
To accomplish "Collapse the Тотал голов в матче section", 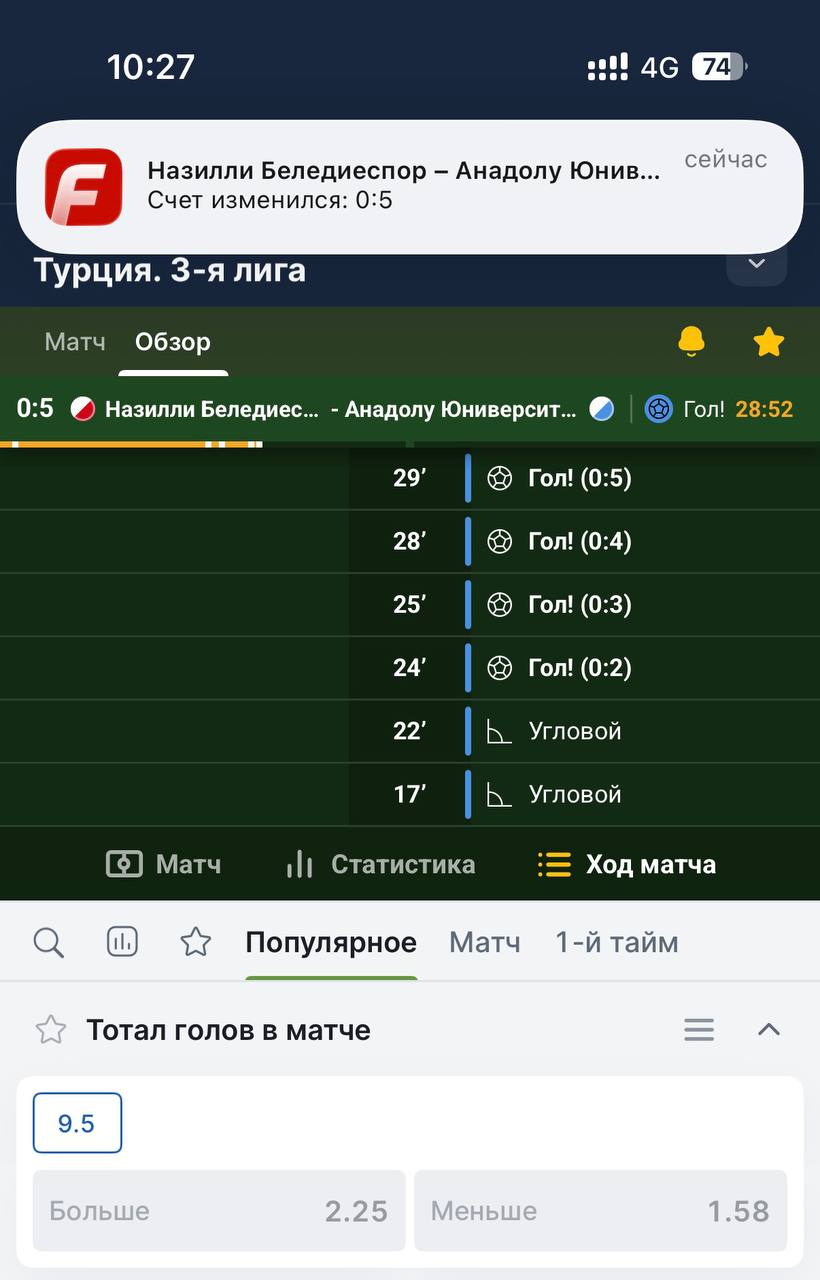I will 768,1030.
